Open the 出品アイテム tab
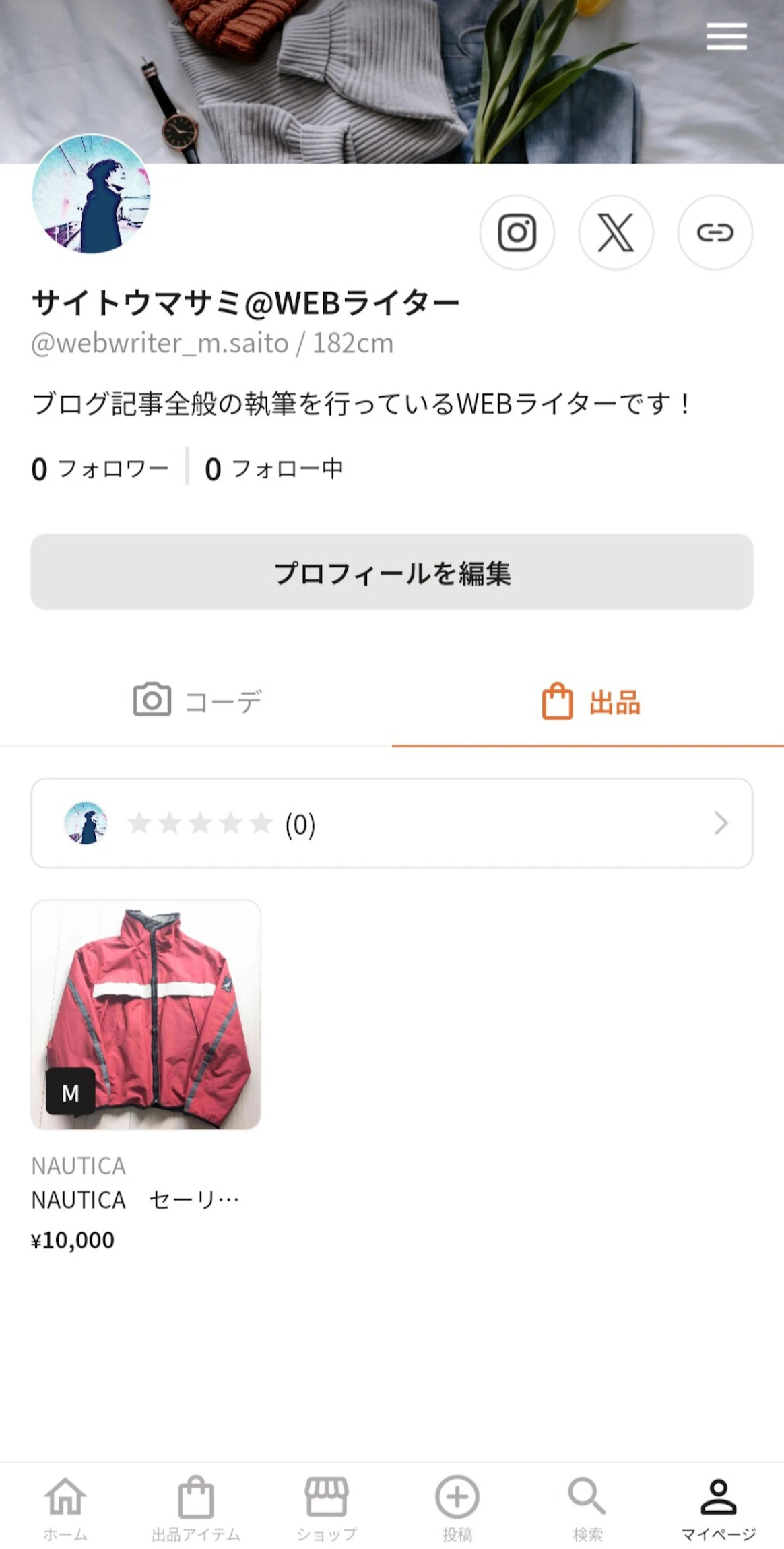Viewport: 784px width, 1549px height. tap(196, 1508)
